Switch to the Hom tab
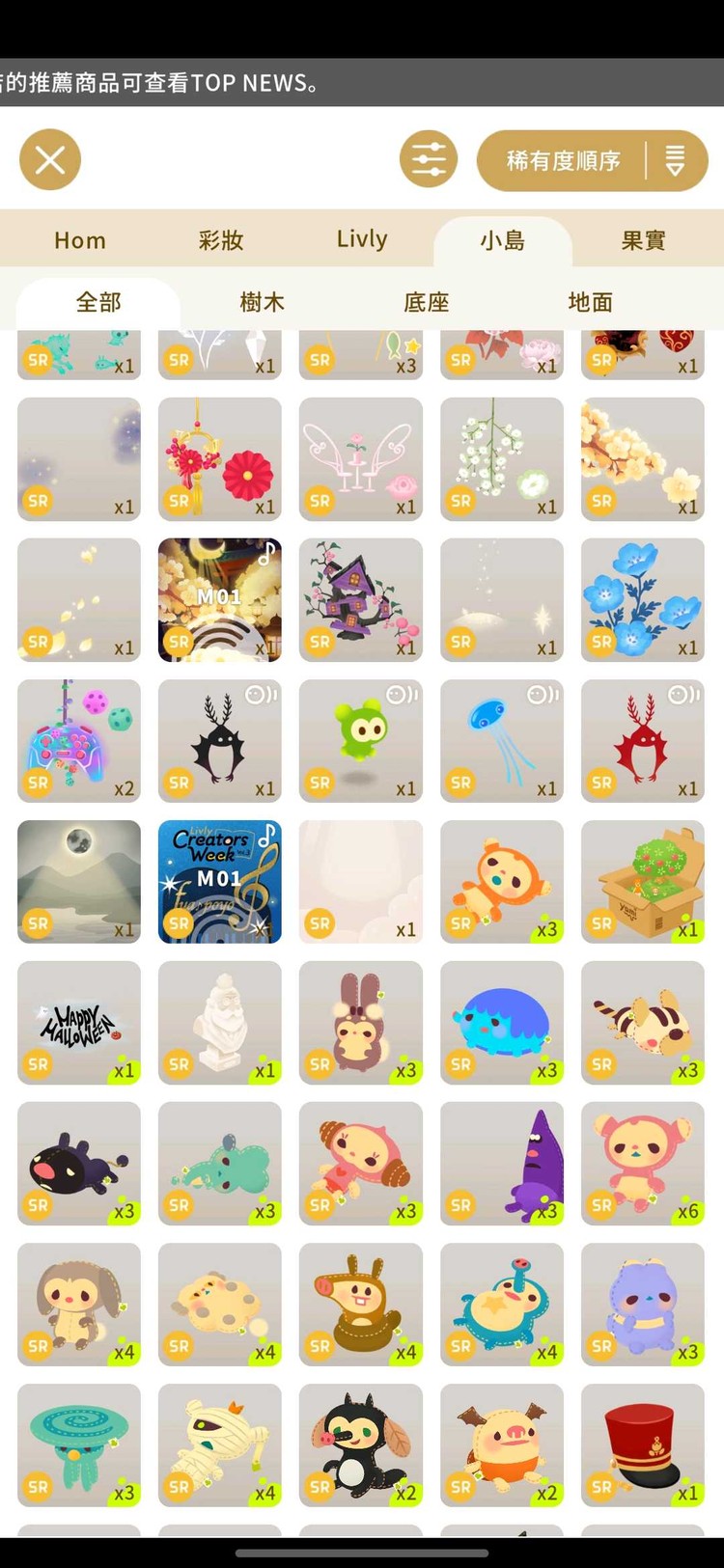The image size is (724, 1568). 80,240
